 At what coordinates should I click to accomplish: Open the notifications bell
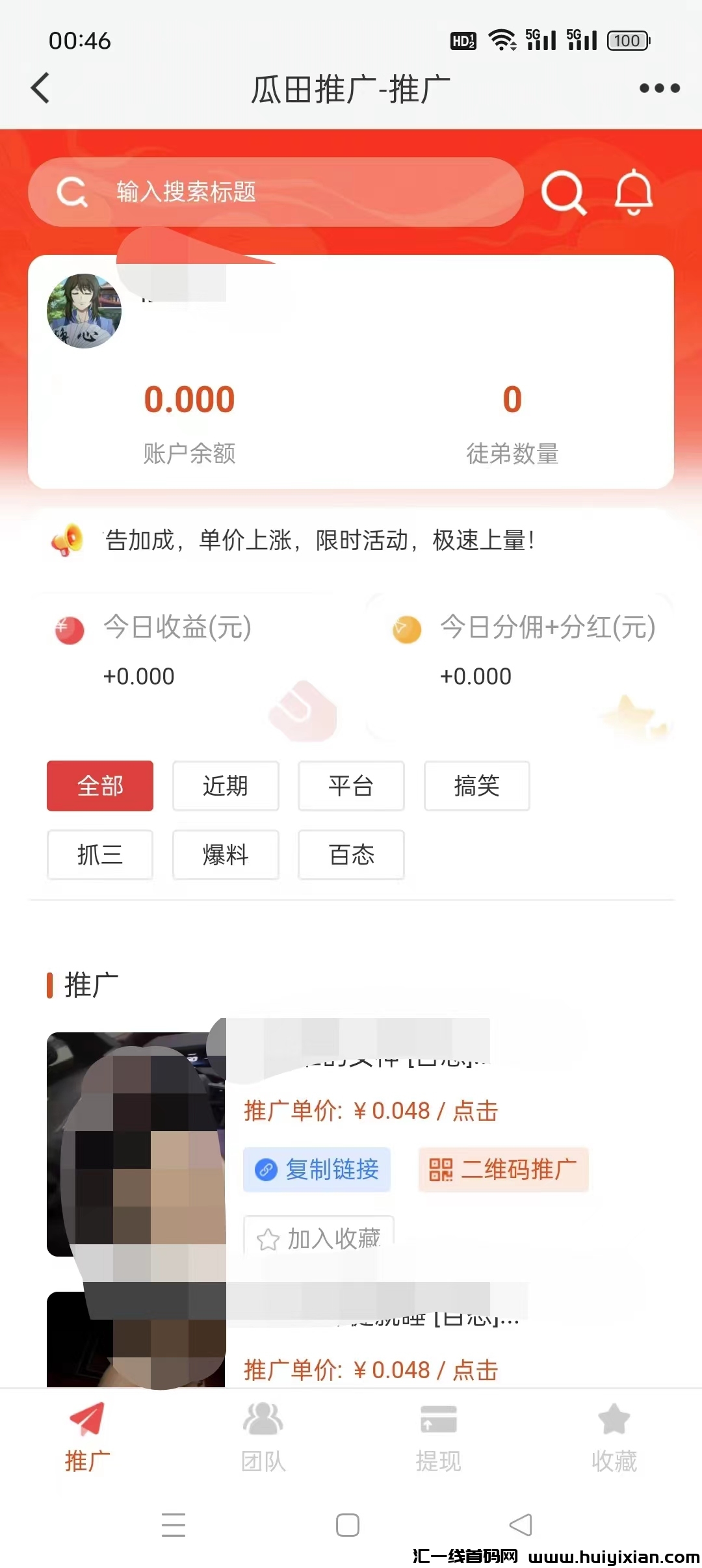point(633,192)
